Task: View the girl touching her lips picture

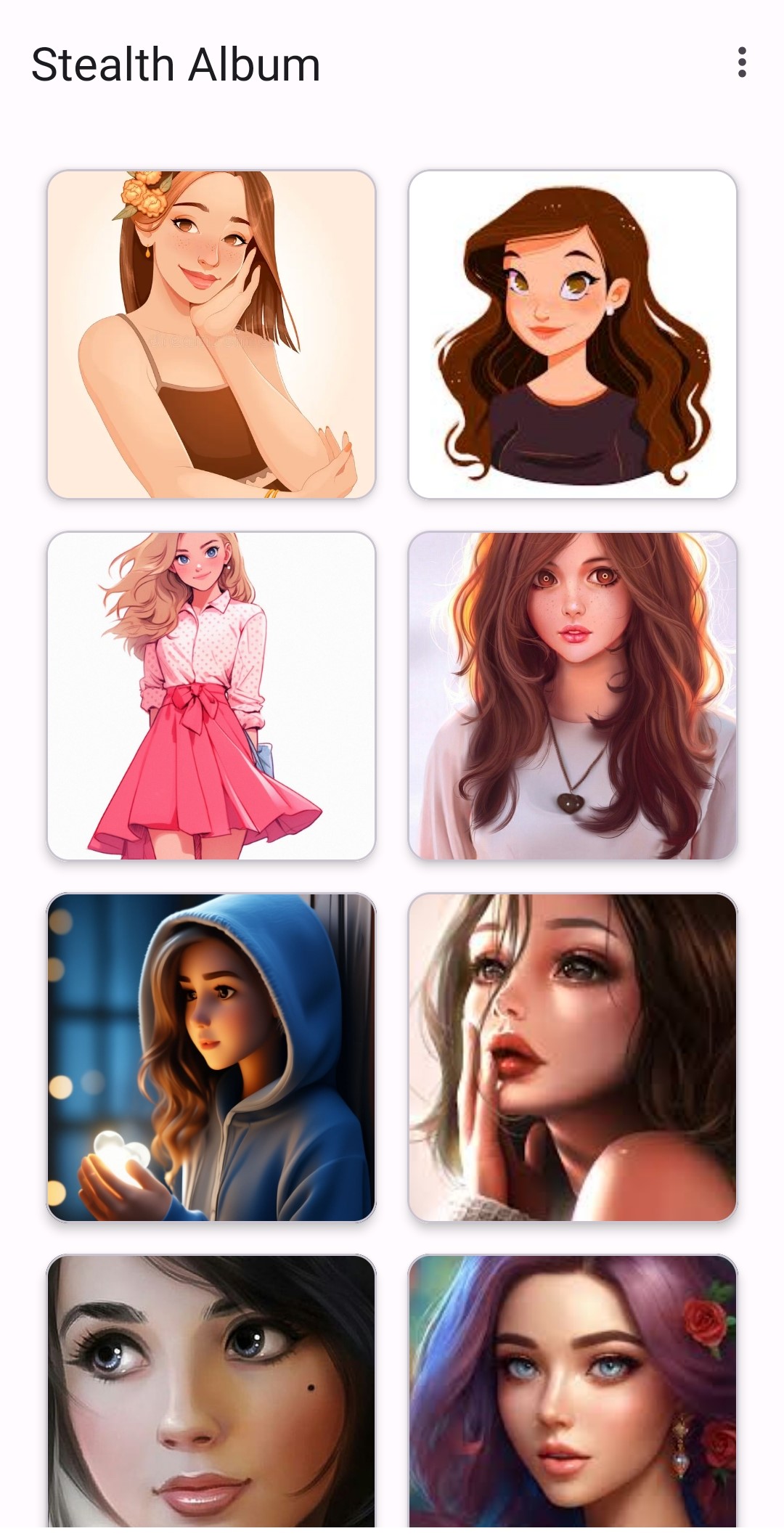Action: tap(572, 1057)
